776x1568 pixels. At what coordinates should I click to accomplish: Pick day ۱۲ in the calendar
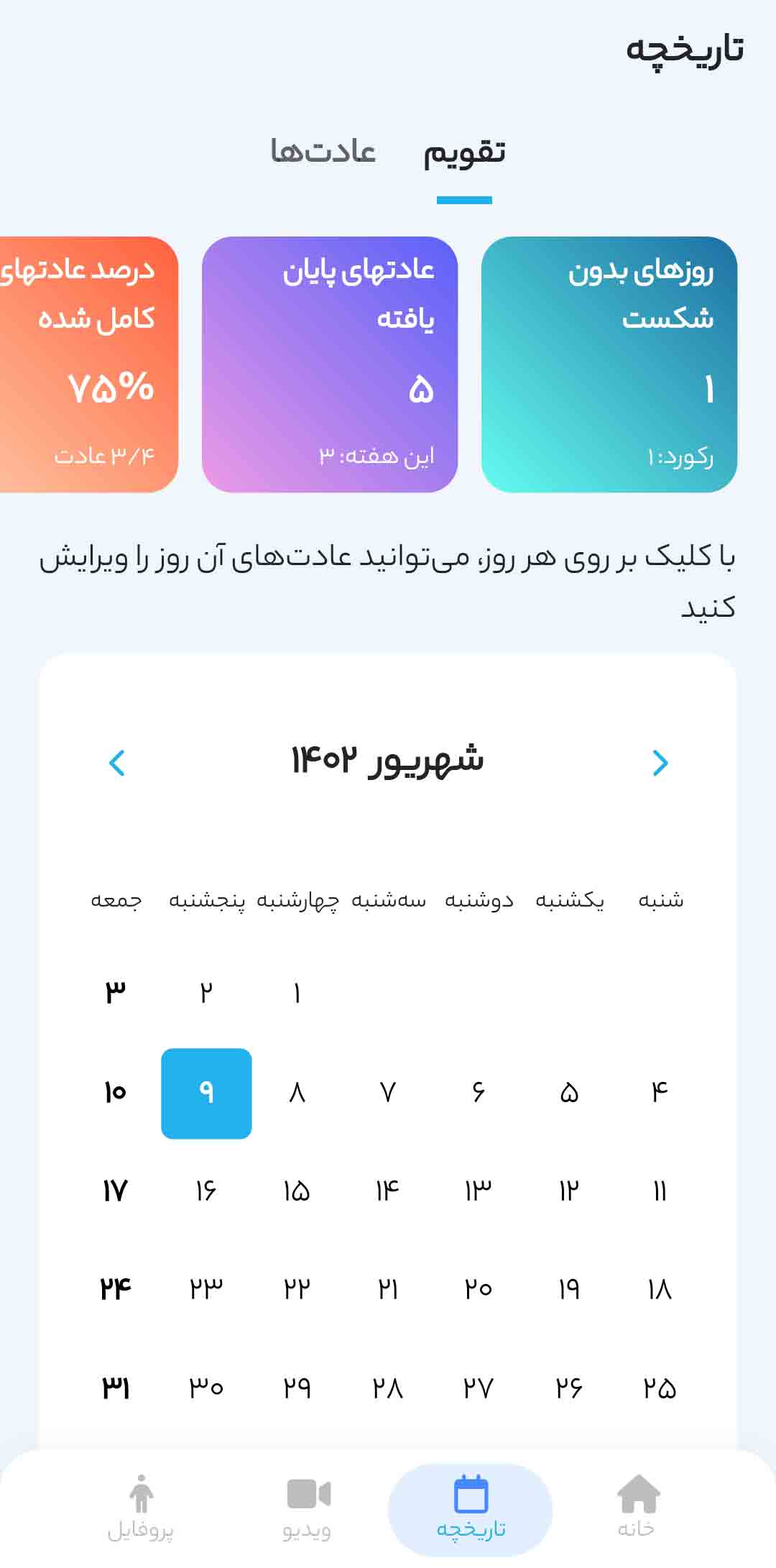tap(569, 1191)
